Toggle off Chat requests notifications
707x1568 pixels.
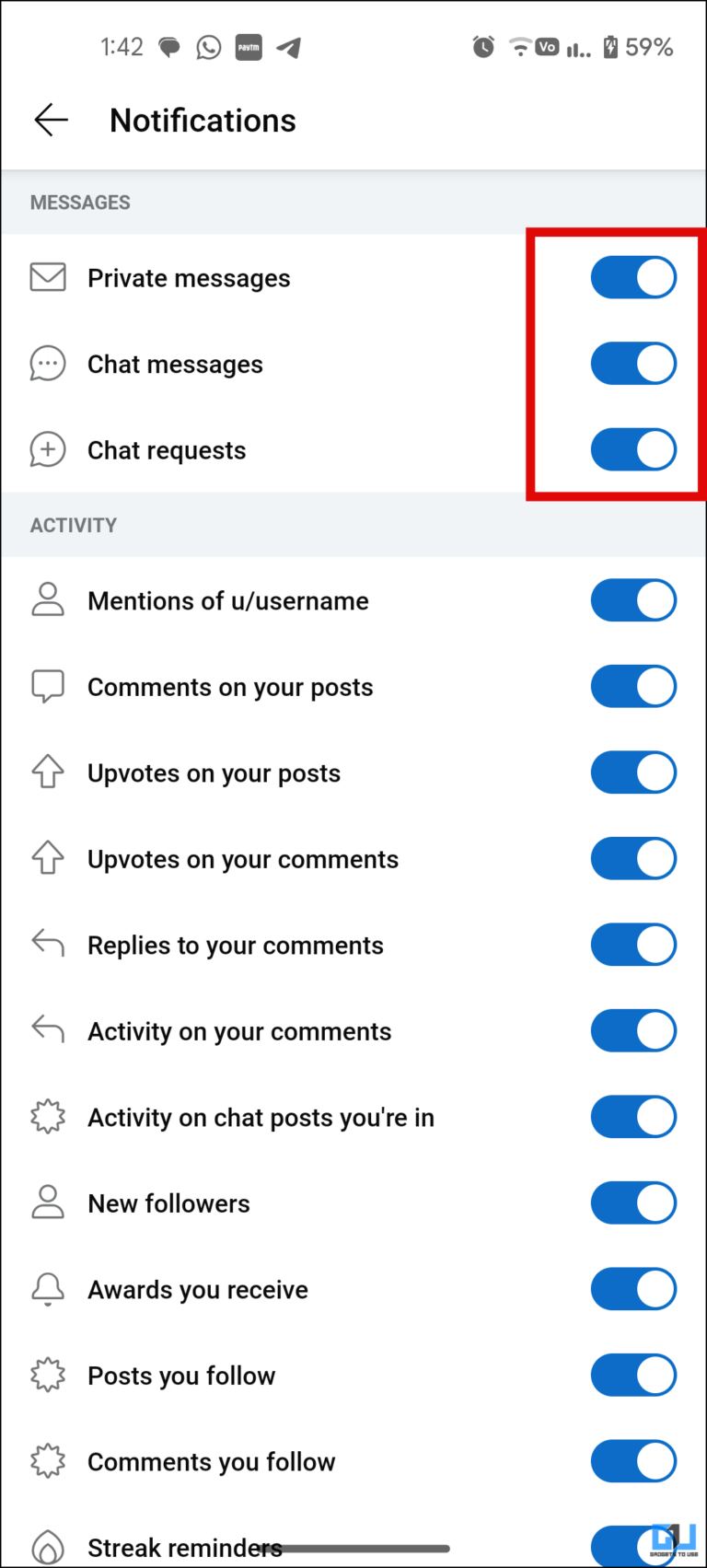click(633, 449)
